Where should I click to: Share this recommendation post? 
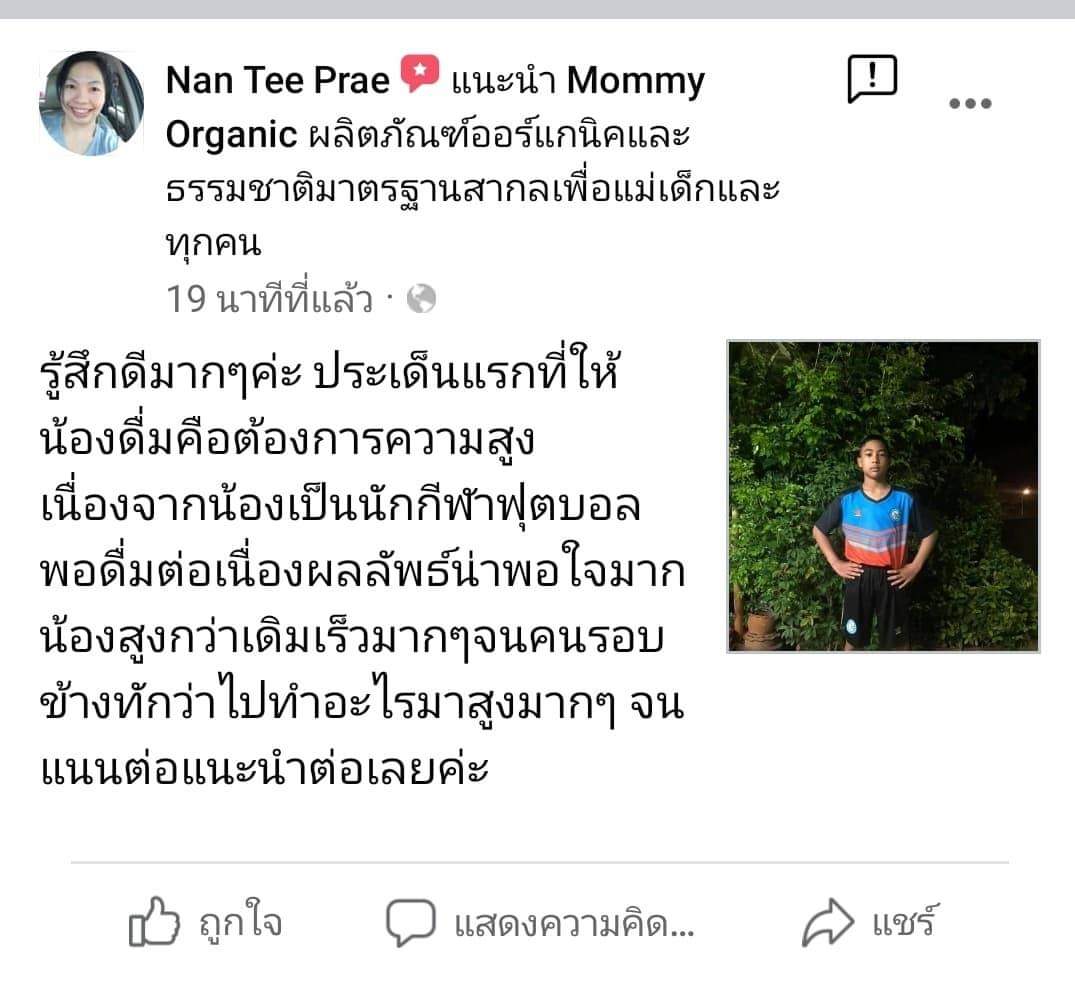870,923
